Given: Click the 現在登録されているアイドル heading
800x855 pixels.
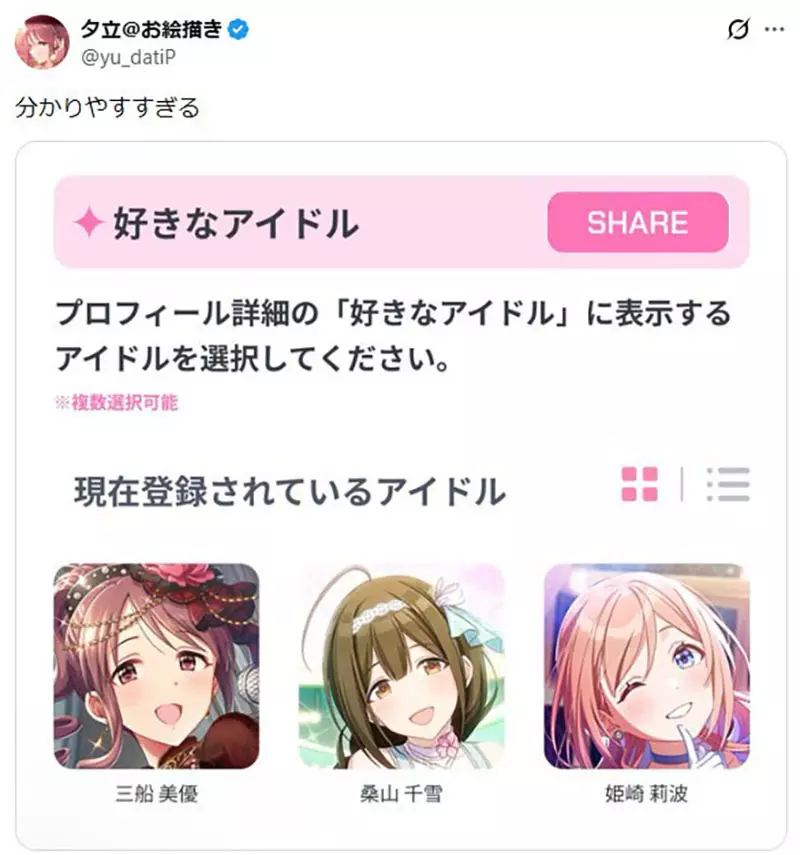Looking at the screenshot, I should click(x=284, y=487).
